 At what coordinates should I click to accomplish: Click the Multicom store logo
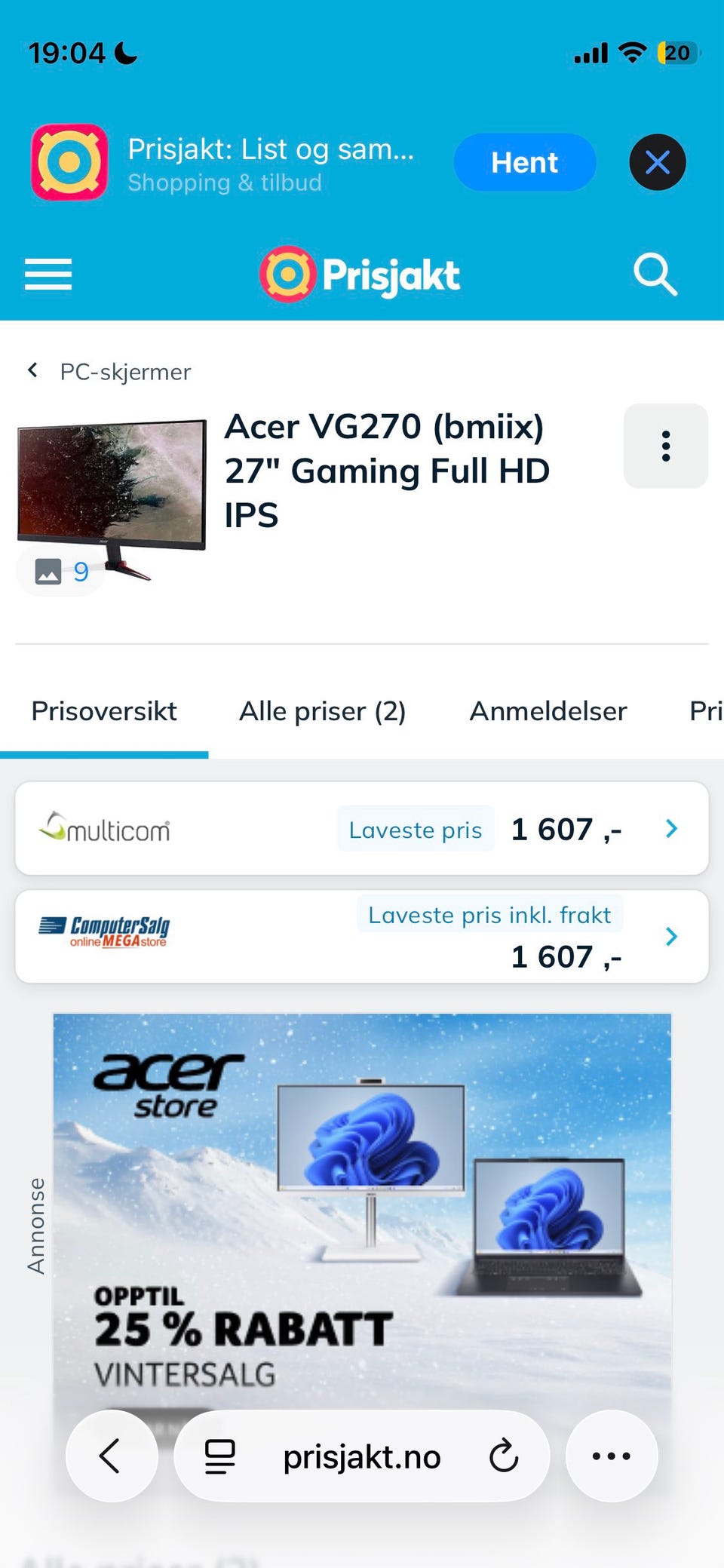(104, 828)
